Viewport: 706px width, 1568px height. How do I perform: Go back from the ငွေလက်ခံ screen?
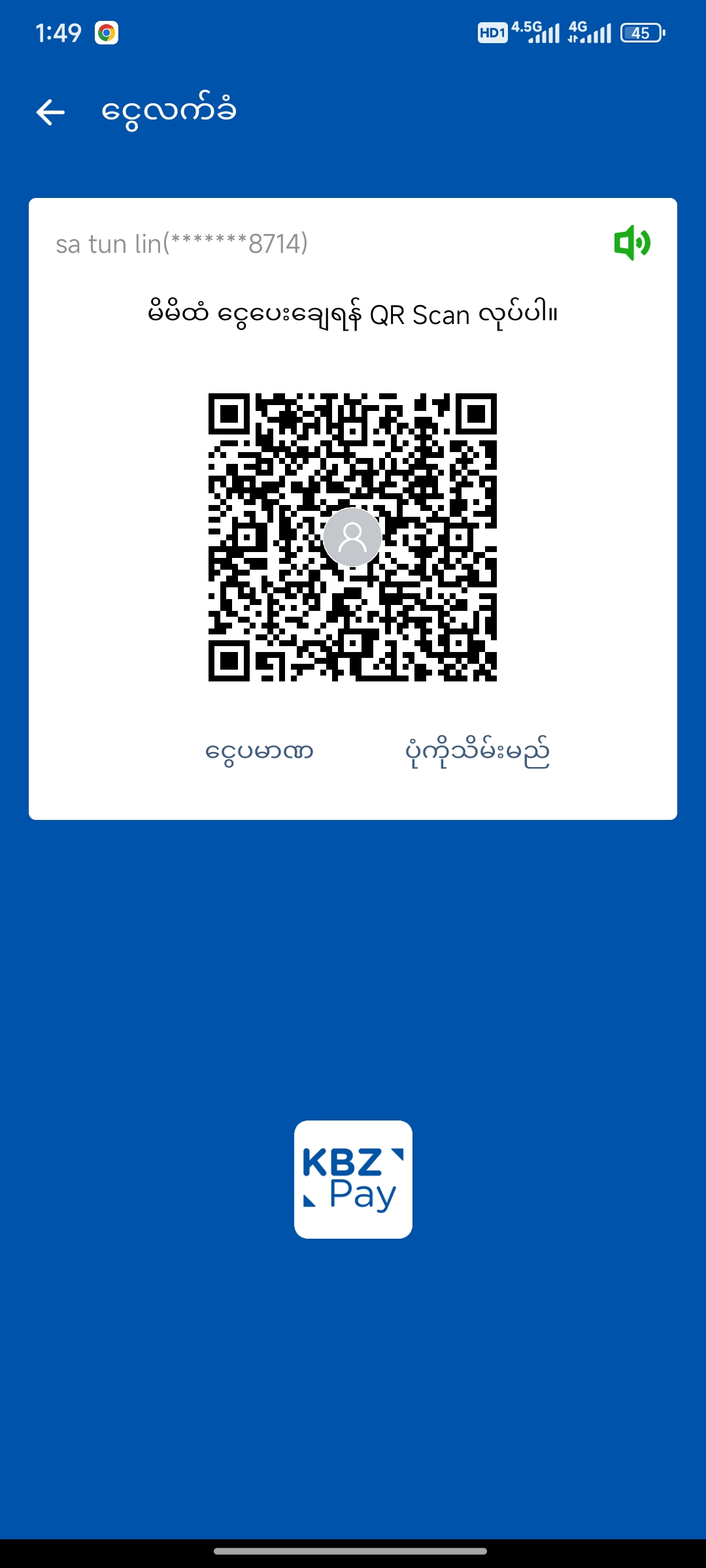click(50, 112)
